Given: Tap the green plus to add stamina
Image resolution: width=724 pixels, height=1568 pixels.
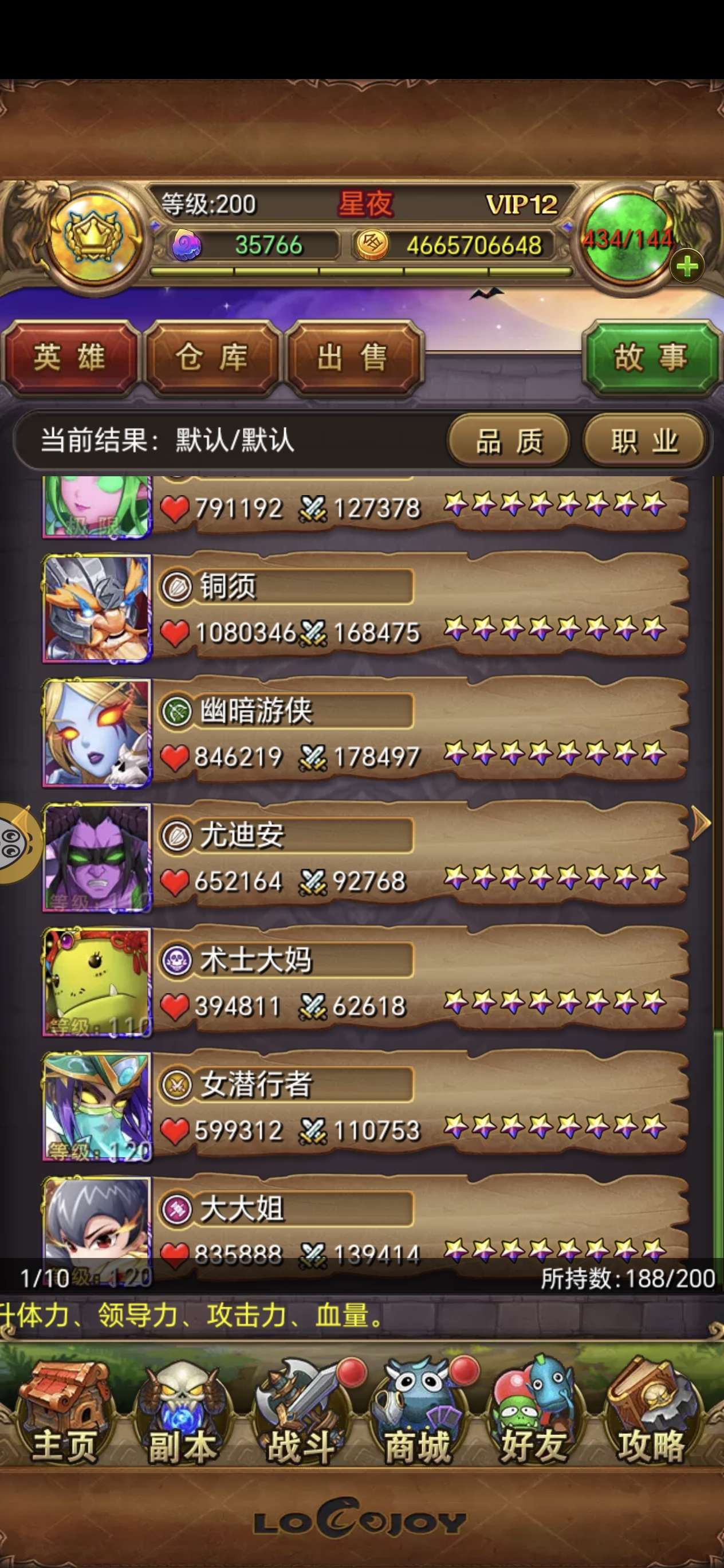Looking at the screenshot, I should coord(687,266).
